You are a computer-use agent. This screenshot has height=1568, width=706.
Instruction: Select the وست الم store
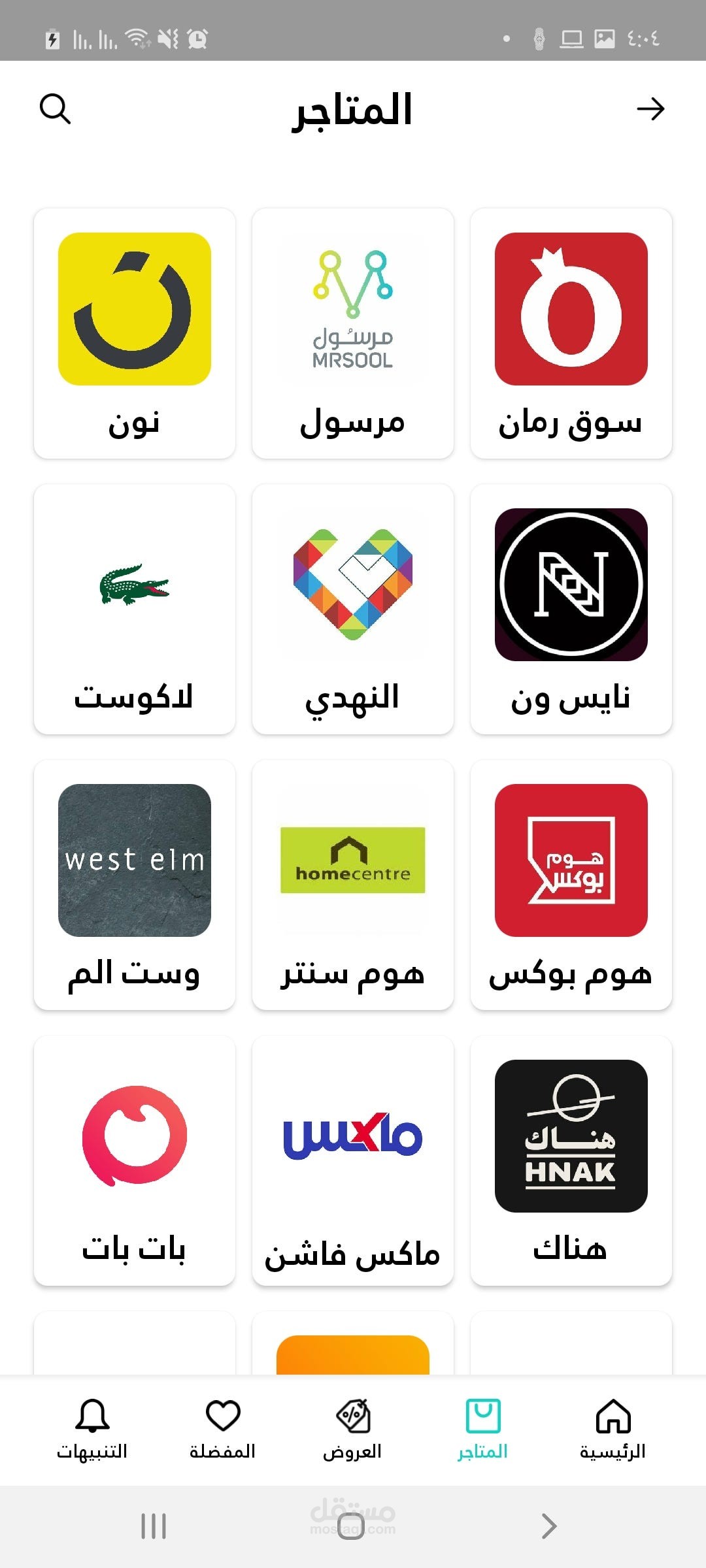[x=135, y=885]
